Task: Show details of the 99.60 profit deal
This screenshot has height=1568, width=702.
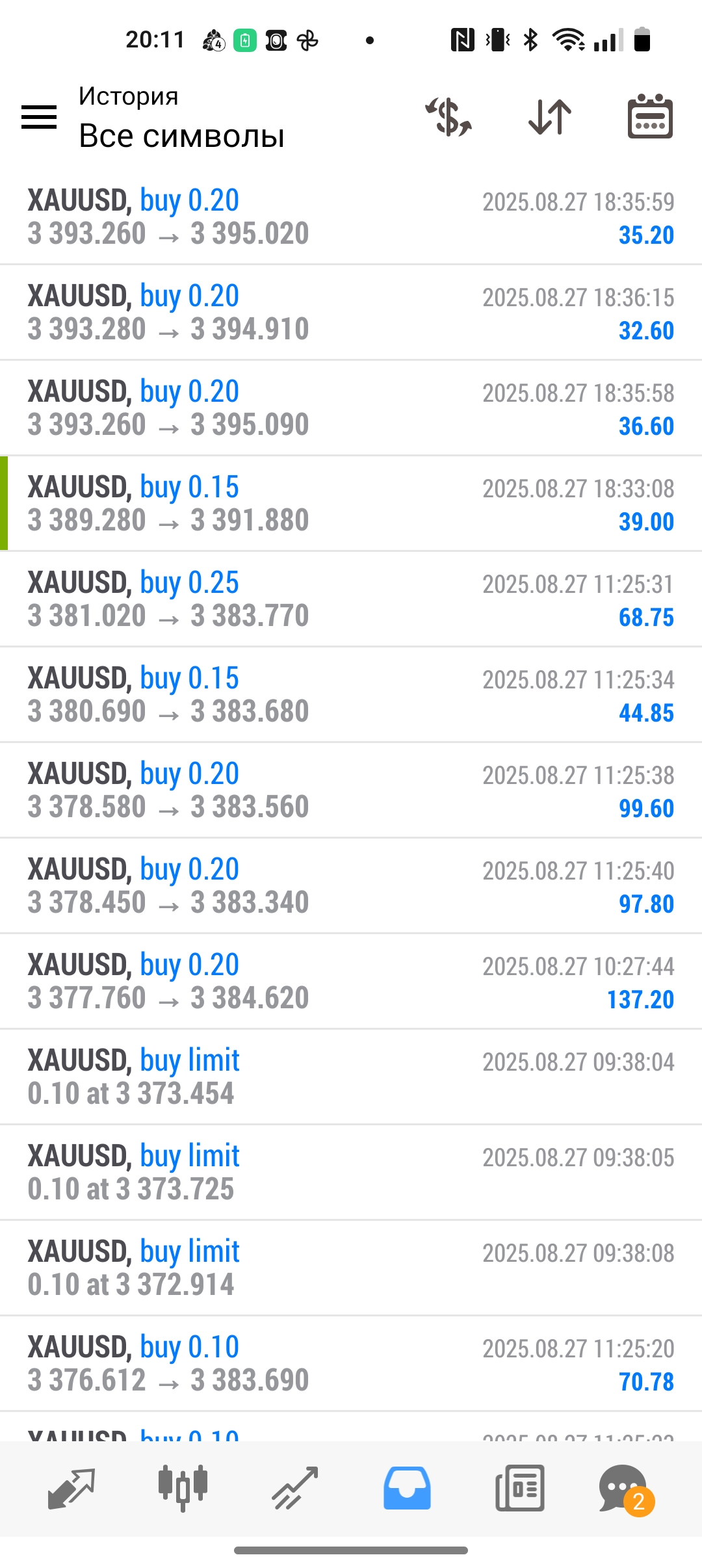Action: click(x=351, y=791)
